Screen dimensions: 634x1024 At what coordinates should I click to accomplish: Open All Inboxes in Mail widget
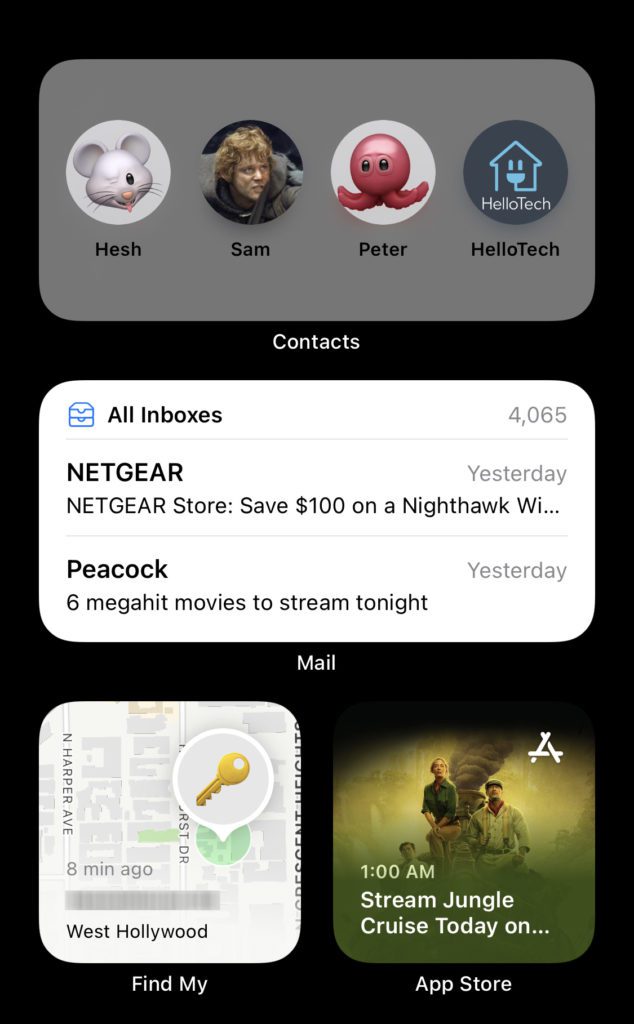coord(165,414)
